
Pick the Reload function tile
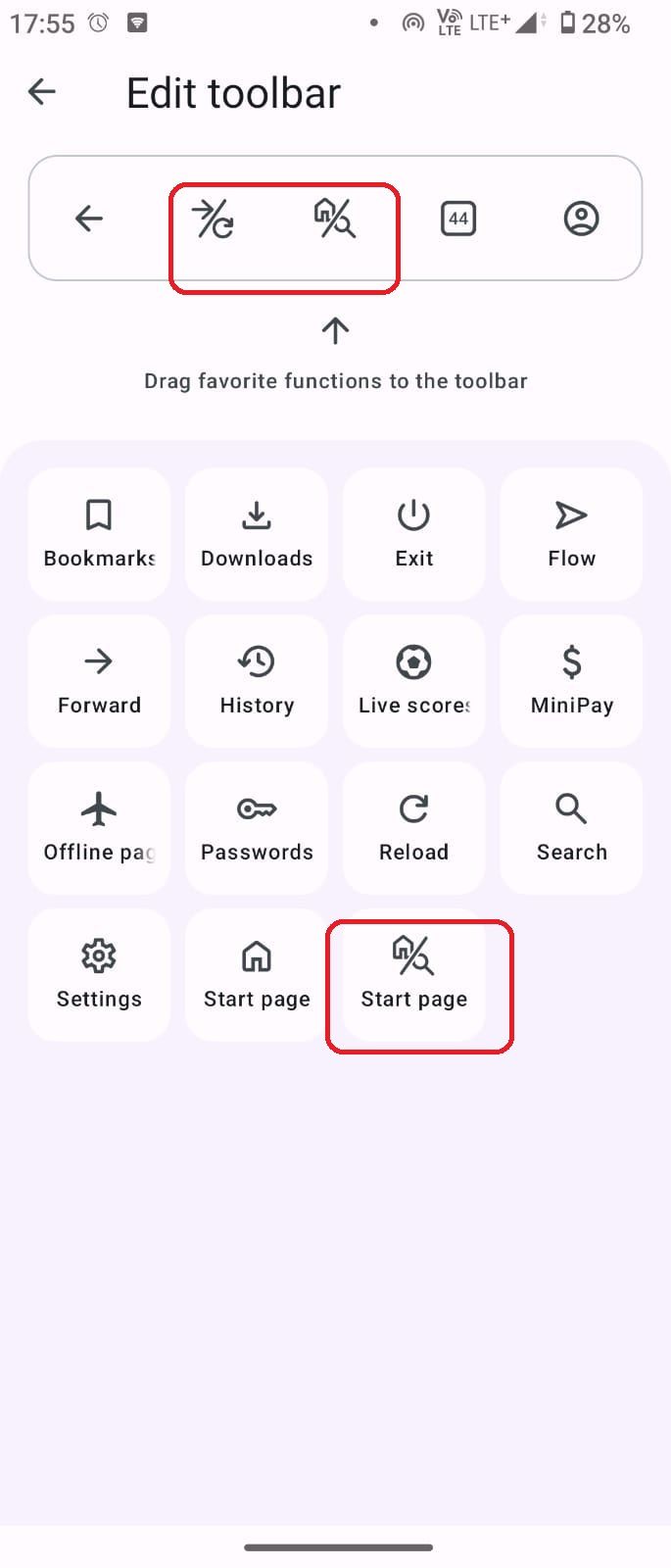pos(413,828)
